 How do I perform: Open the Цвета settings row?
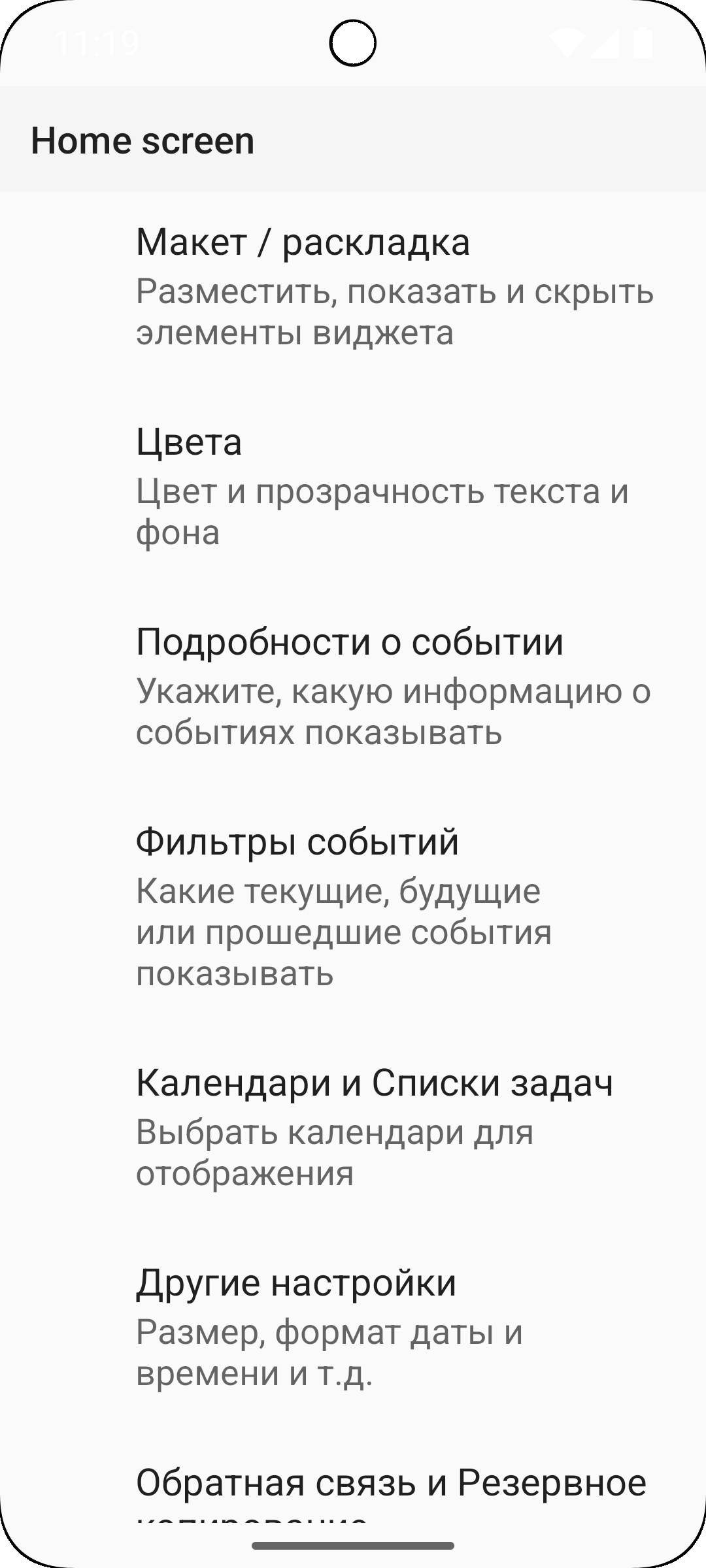353,487
